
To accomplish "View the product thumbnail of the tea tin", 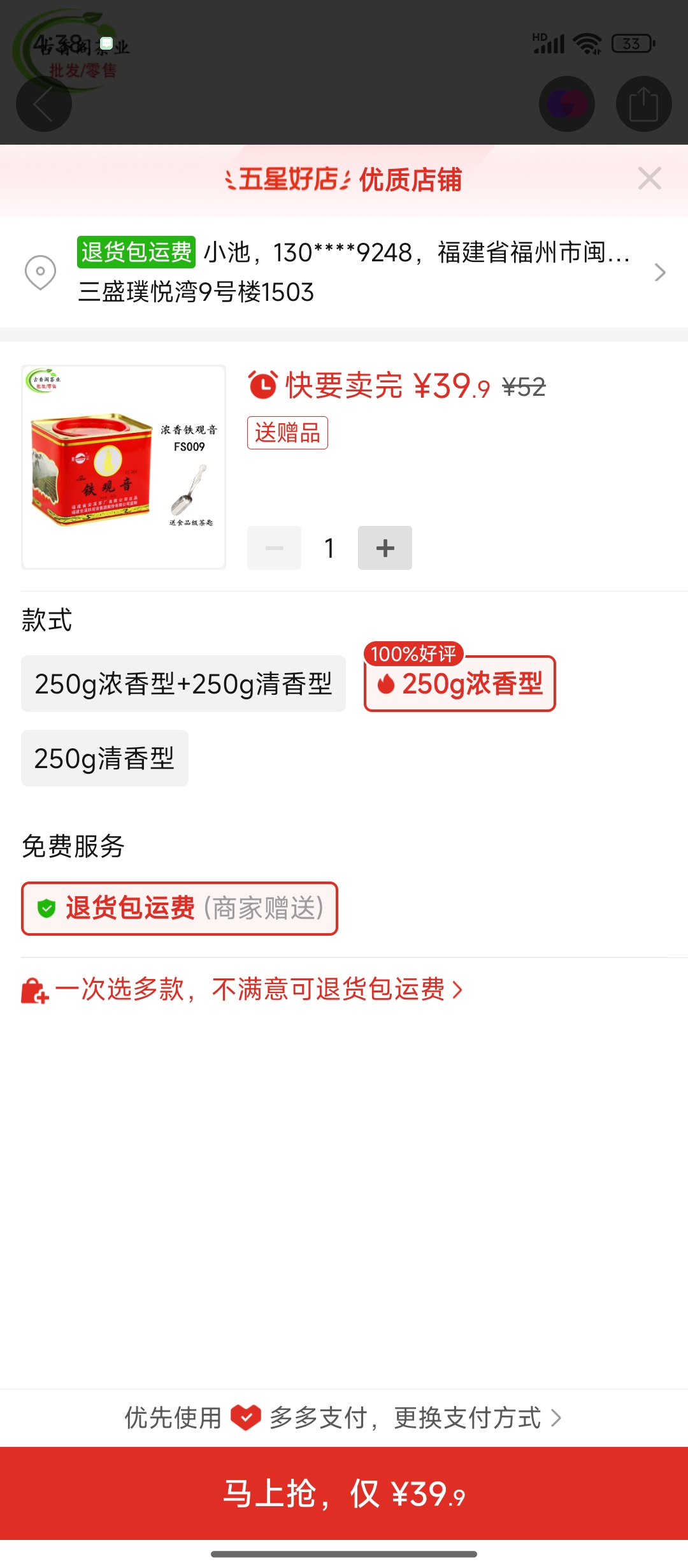I will pyautogui.click(x=124, y=467).
